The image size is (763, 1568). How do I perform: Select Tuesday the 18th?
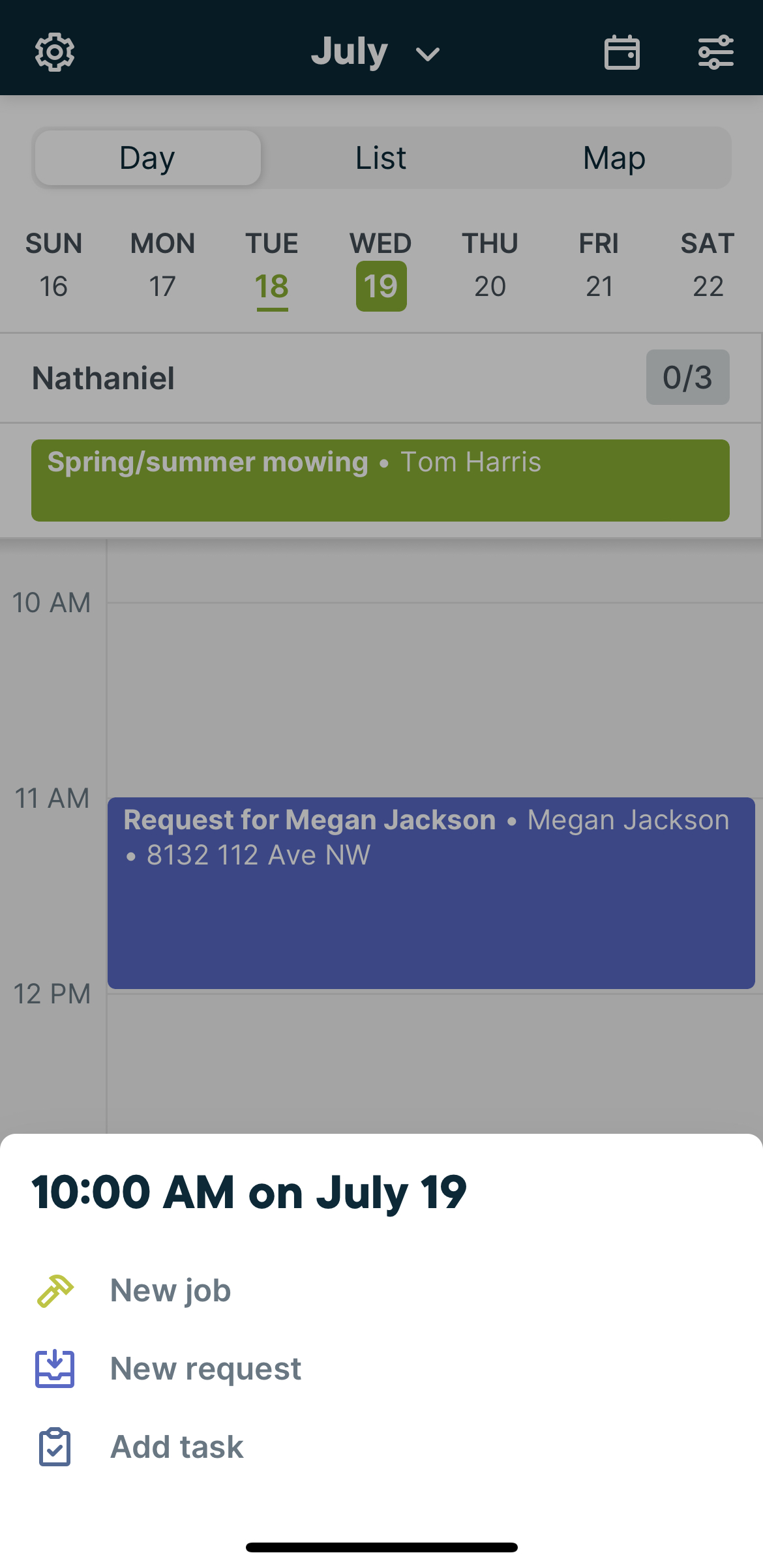(x=272, y=286)
